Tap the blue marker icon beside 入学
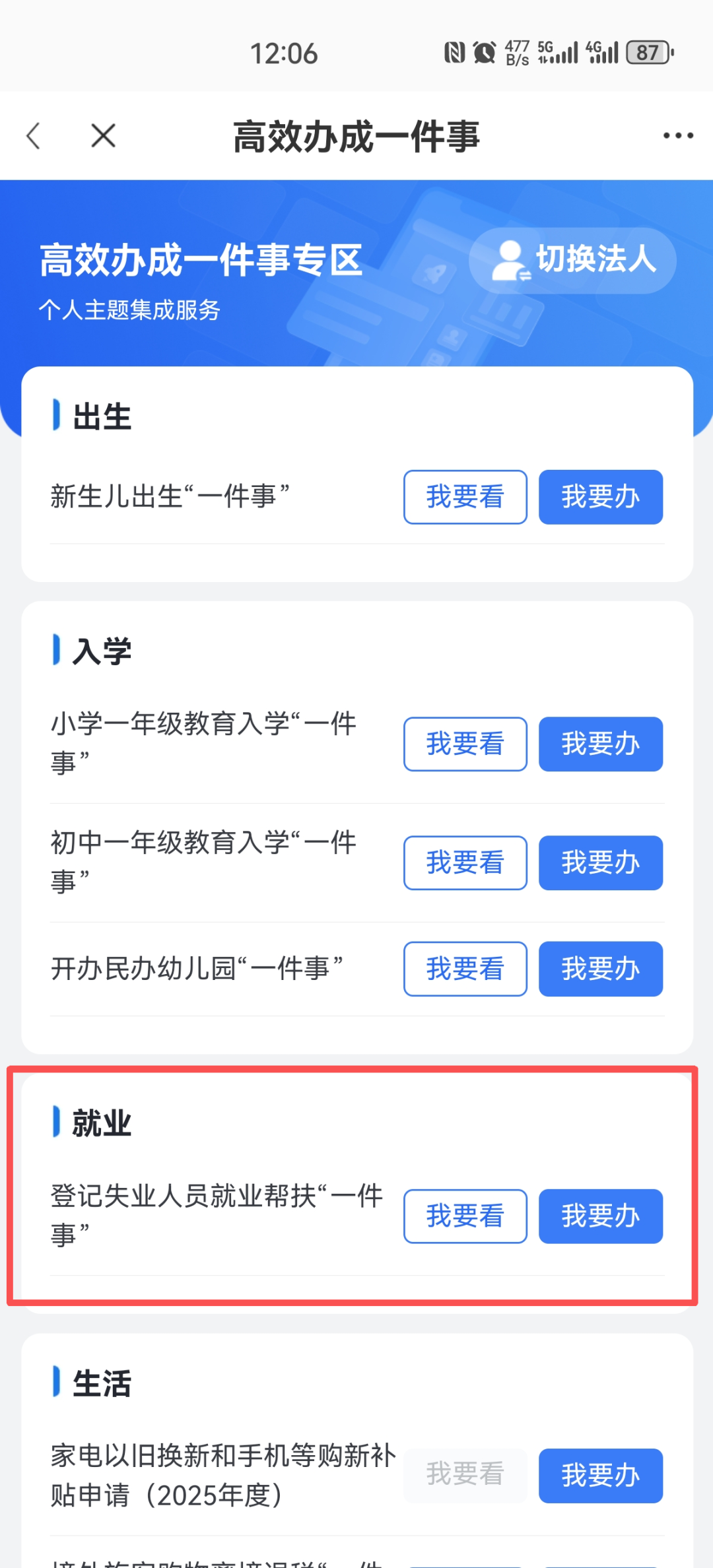This screenshot has width=713, height=1568. pos(57,650)
